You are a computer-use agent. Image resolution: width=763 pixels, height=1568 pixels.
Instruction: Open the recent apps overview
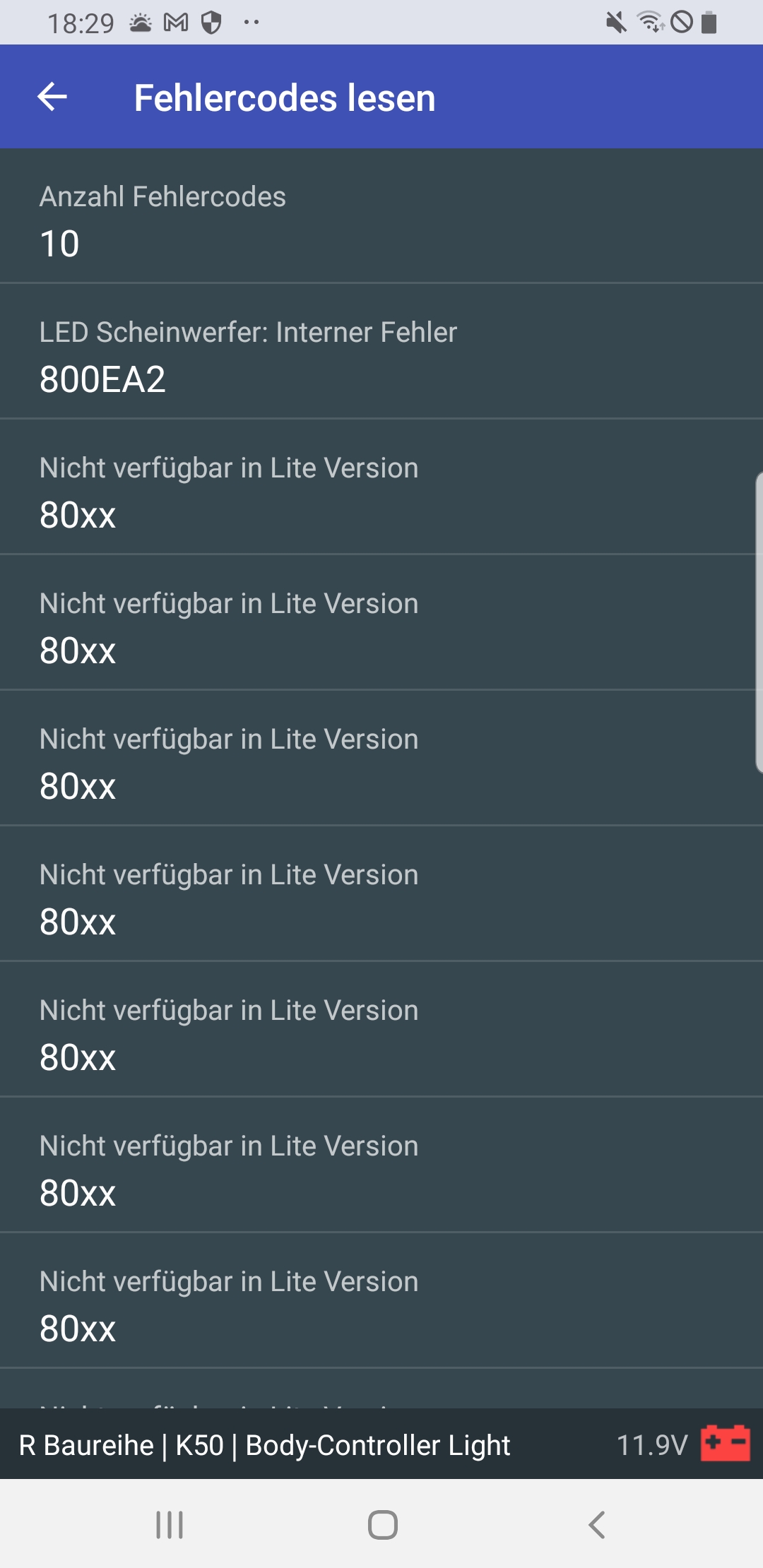[x=170, y=1524]
